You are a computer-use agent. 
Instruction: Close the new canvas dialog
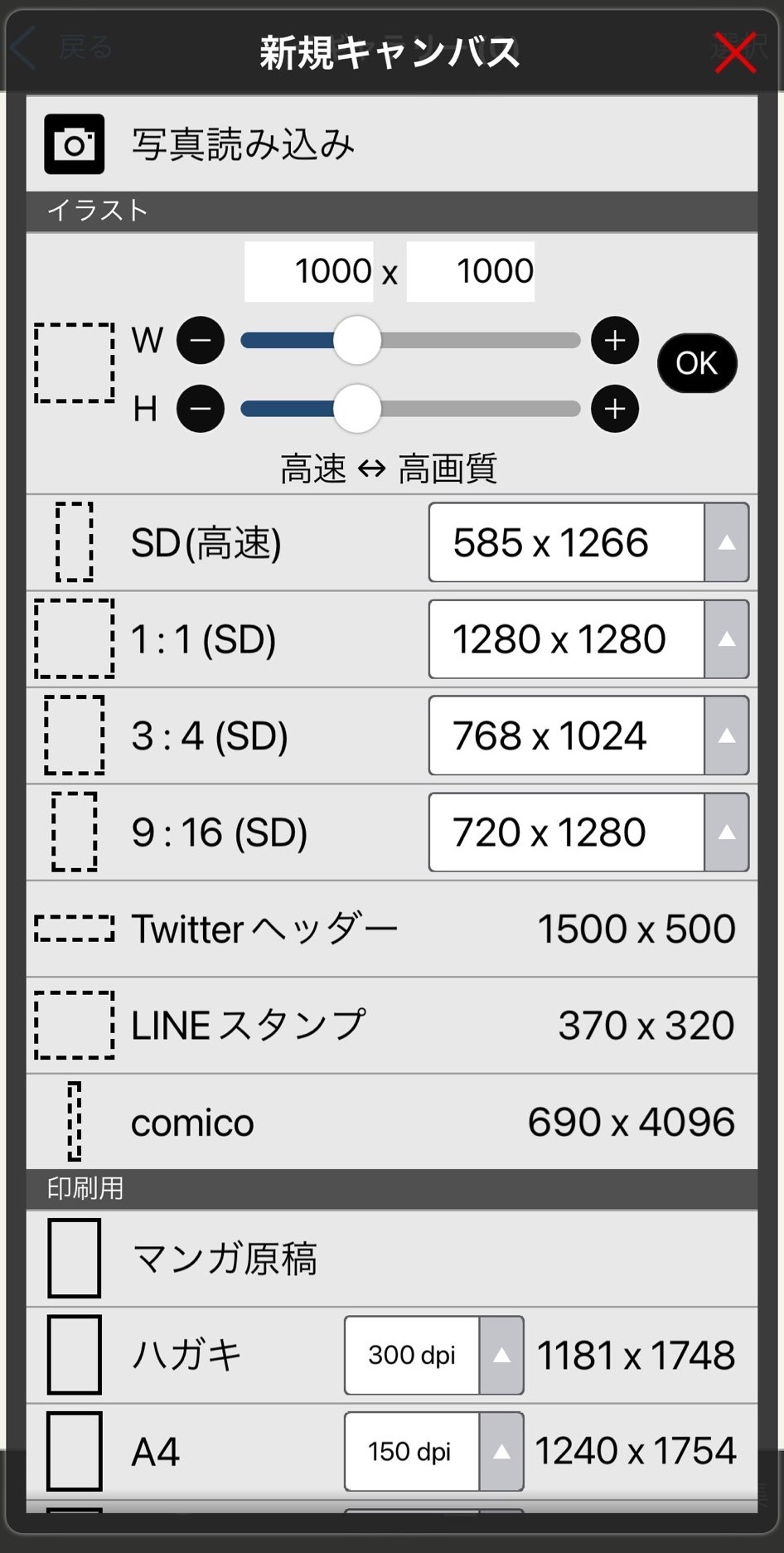(x=734, y=52)
